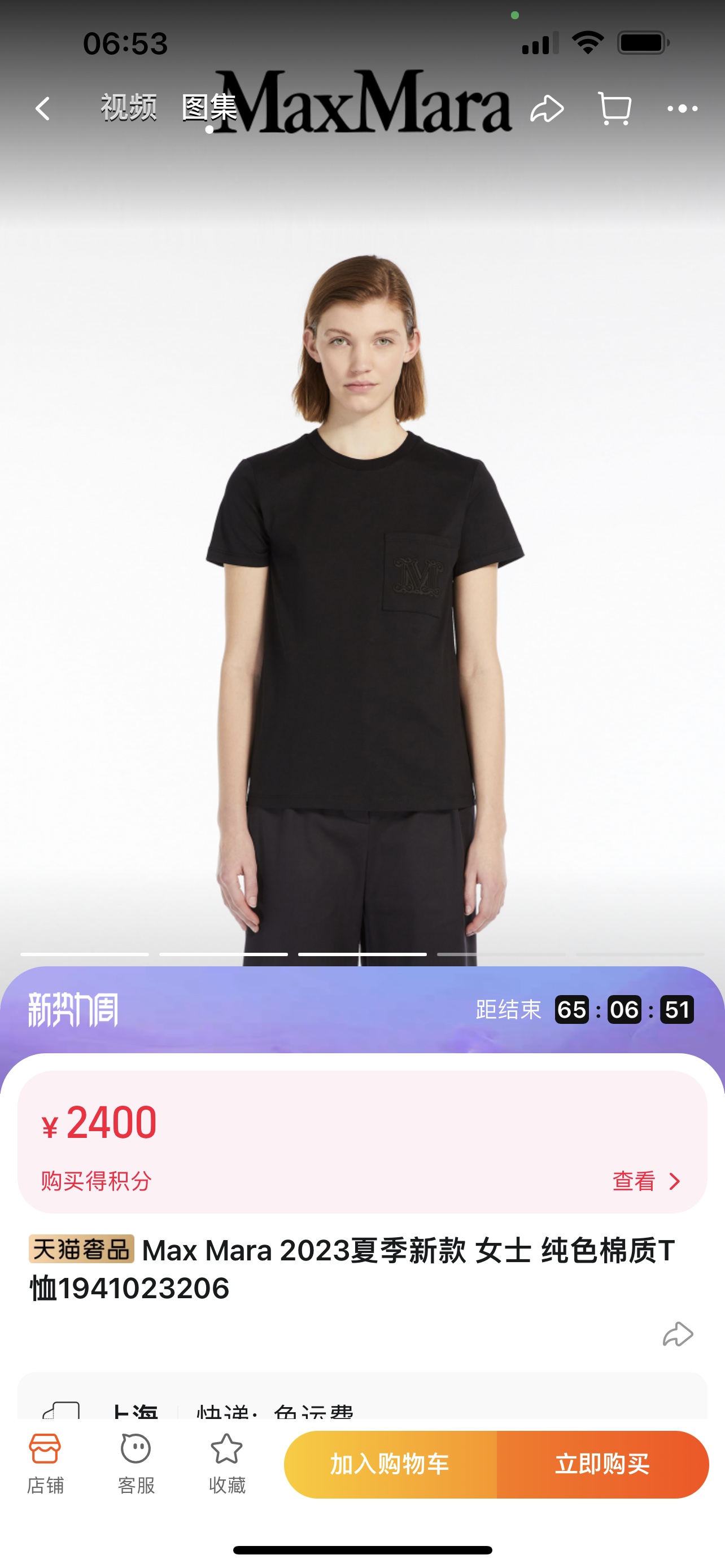
Task: Tap 加入购物车 to add to cart
Action: click(390, 1464)
